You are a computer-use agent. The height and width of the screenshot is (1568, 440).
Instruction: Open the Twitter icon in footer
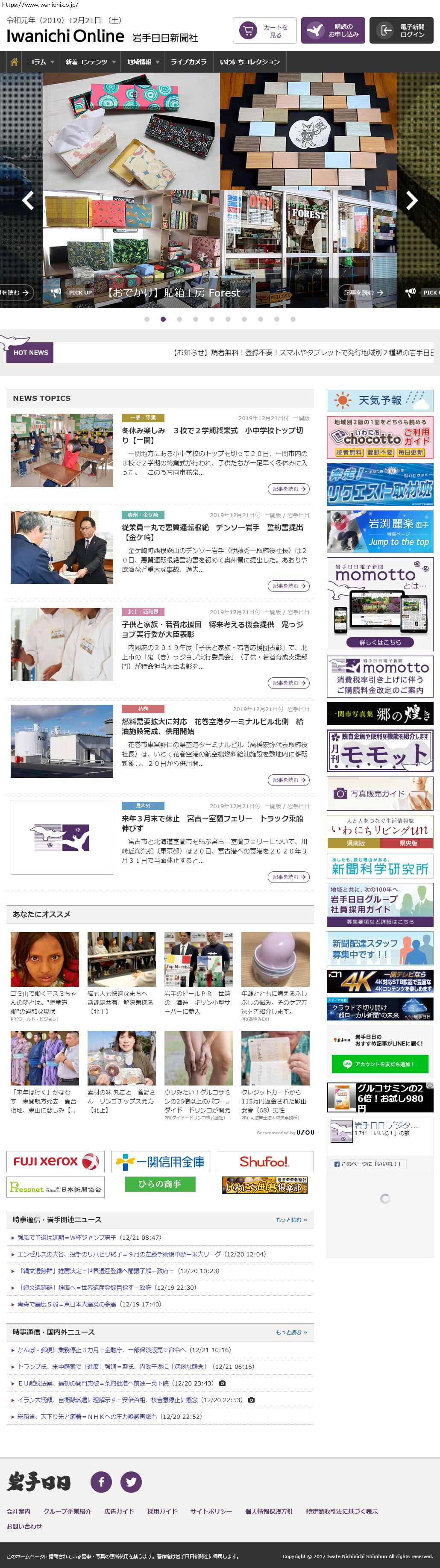[131, 1482]
